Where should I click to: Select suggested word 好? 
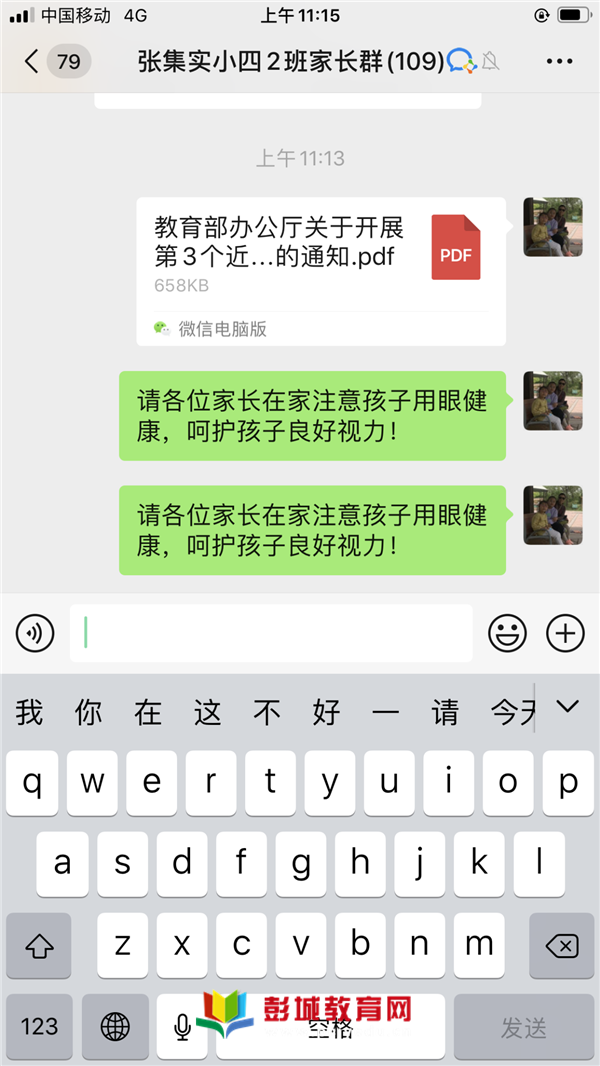(326, 712)
